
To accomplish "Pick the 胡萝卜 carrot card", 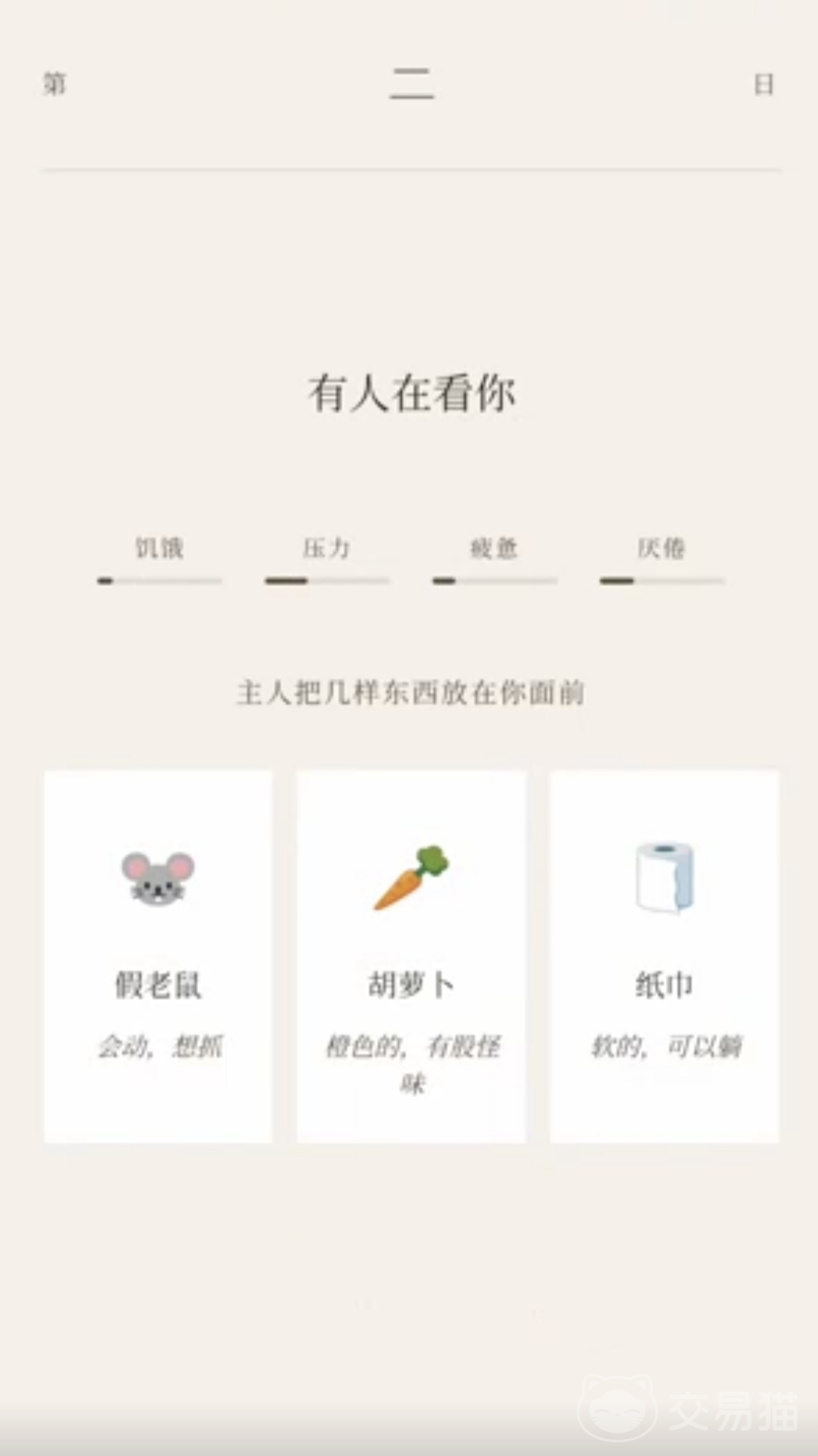I will 411,956.
